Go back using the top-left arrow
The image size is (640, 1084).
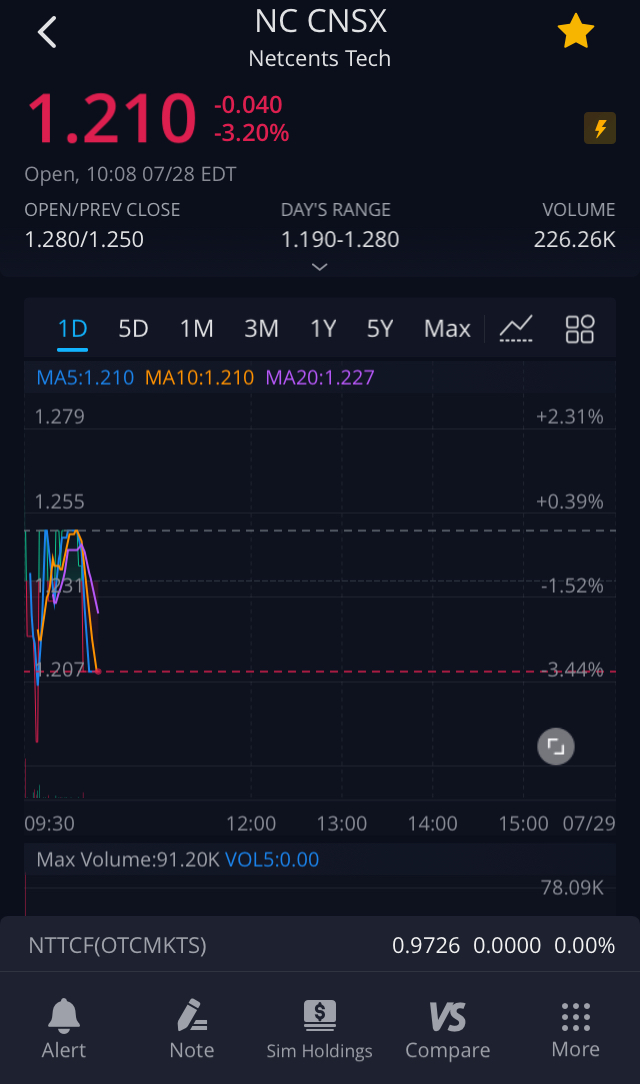47,32
